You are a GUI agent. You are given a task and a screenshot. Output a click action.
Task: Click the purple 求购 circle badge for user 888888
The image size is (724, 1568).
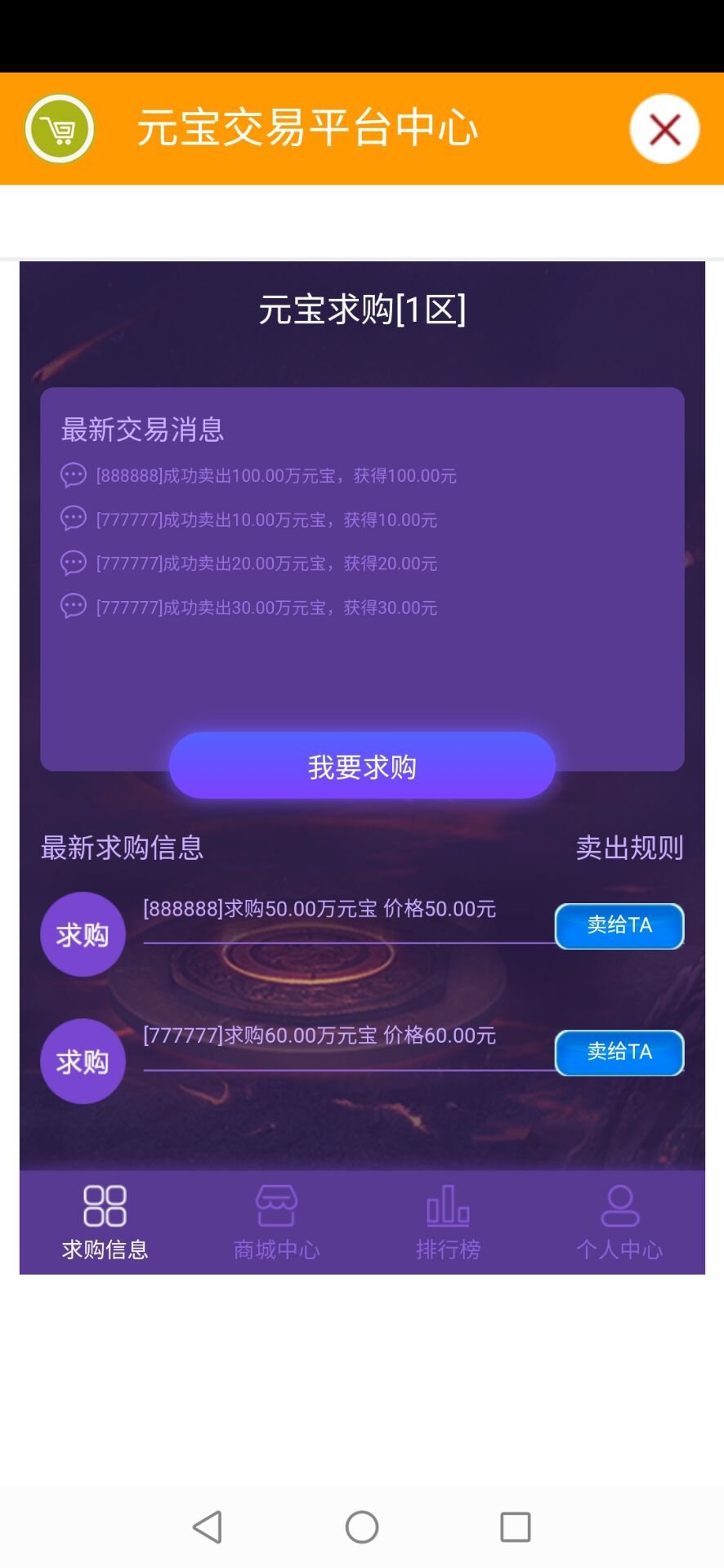point(82,934)
